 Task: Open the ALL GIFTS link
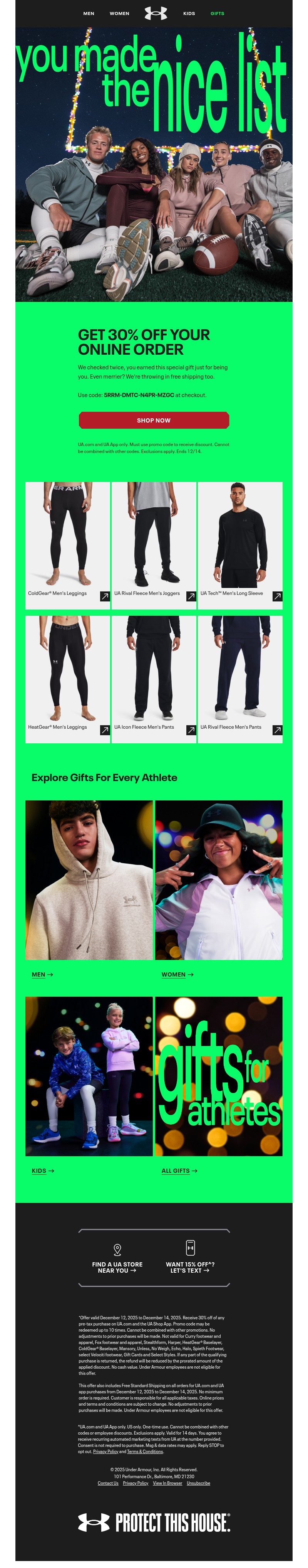pos(179,1170)
